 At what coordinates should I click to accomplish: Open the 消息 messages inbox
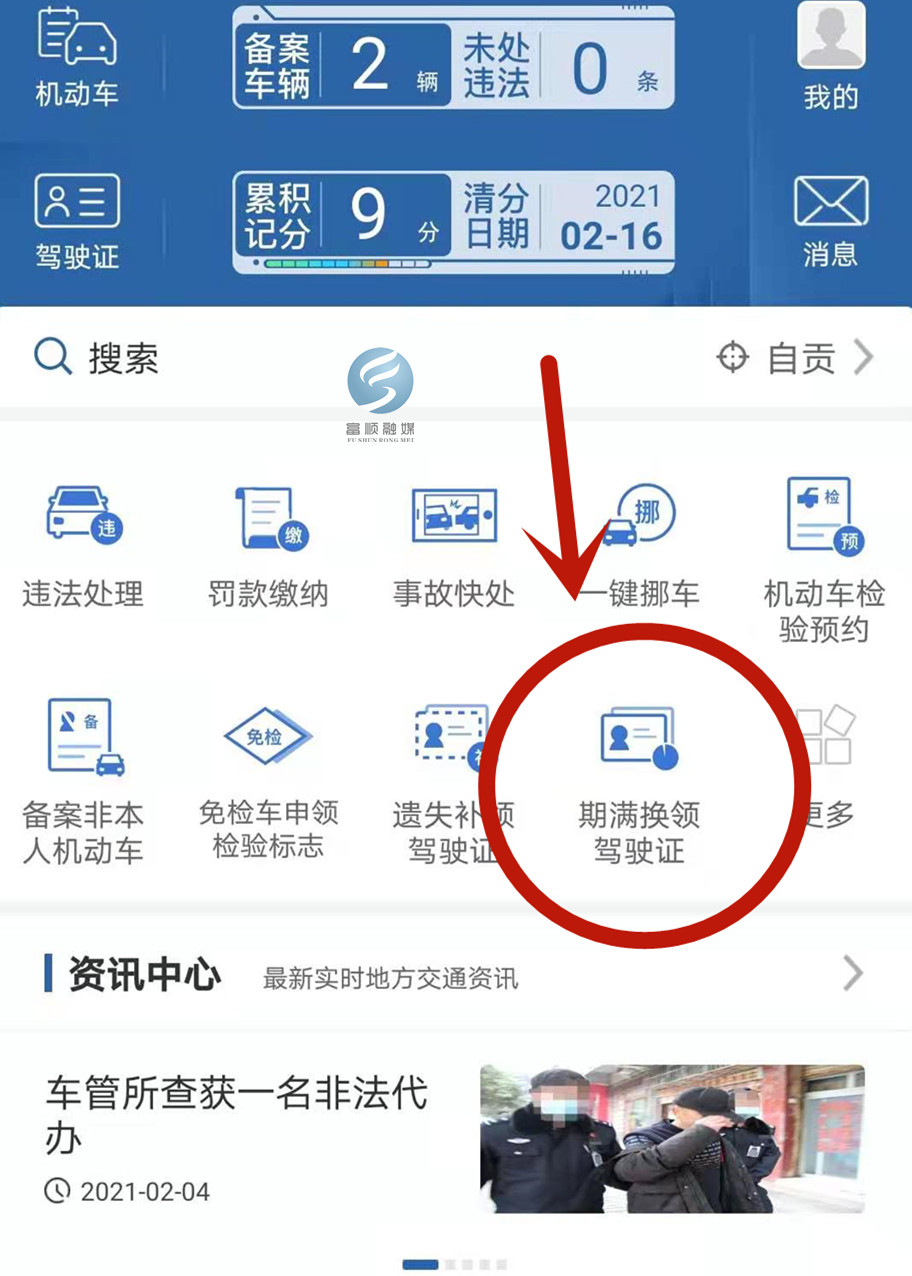(x=830, y=222)
